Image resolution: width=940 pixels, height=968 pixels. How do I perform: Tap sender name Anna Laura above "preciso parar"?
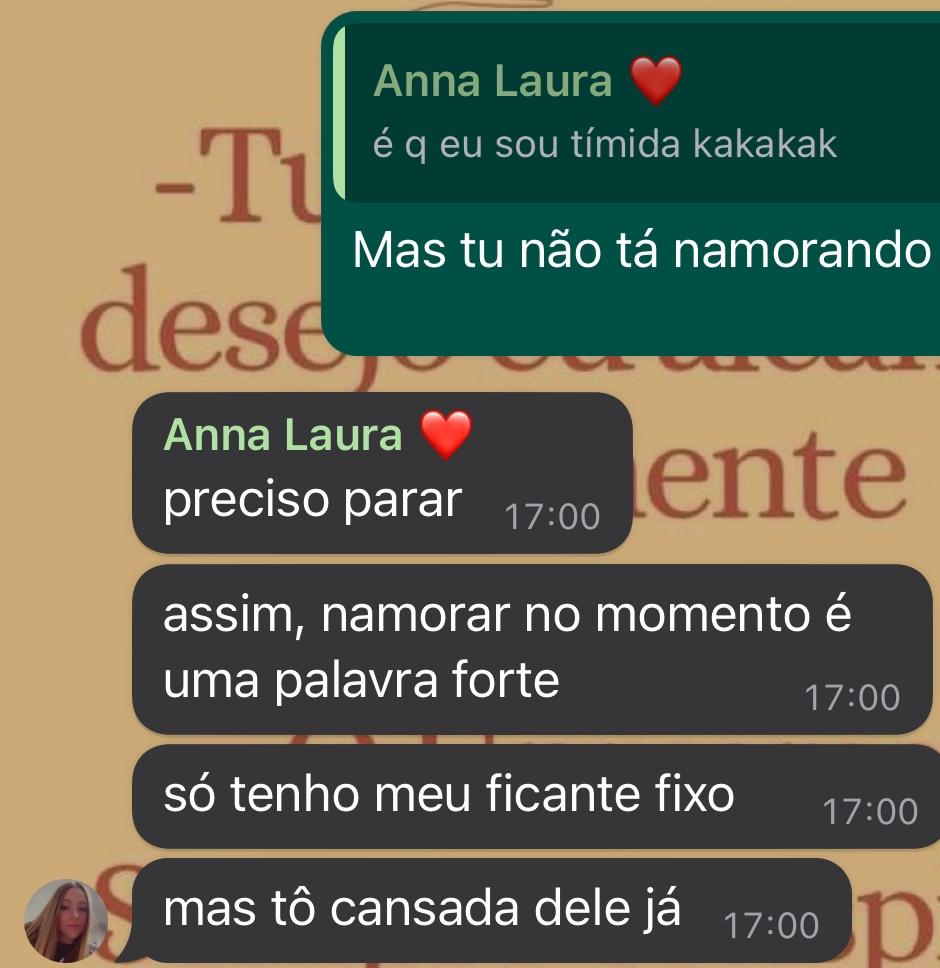283,435
